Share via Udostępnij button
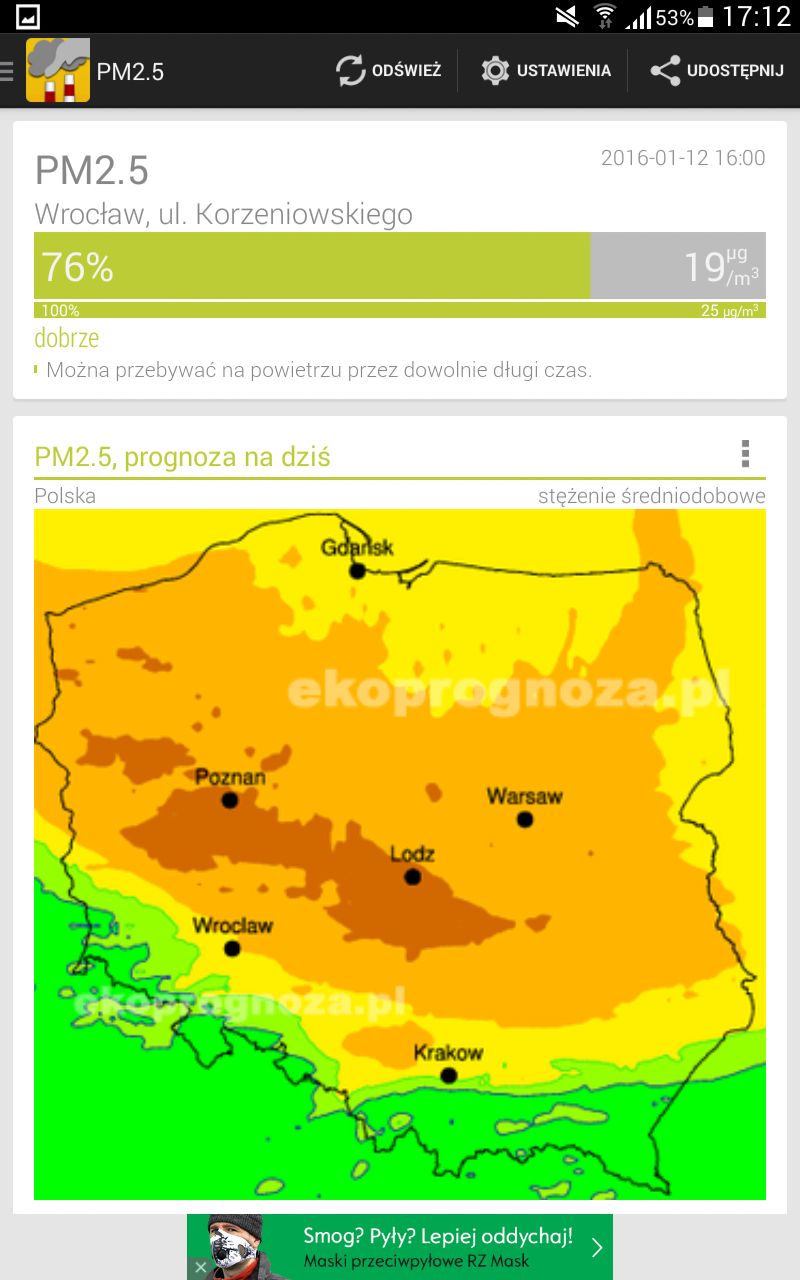This screenshot has width=800, height=1280. click(716, 71)
